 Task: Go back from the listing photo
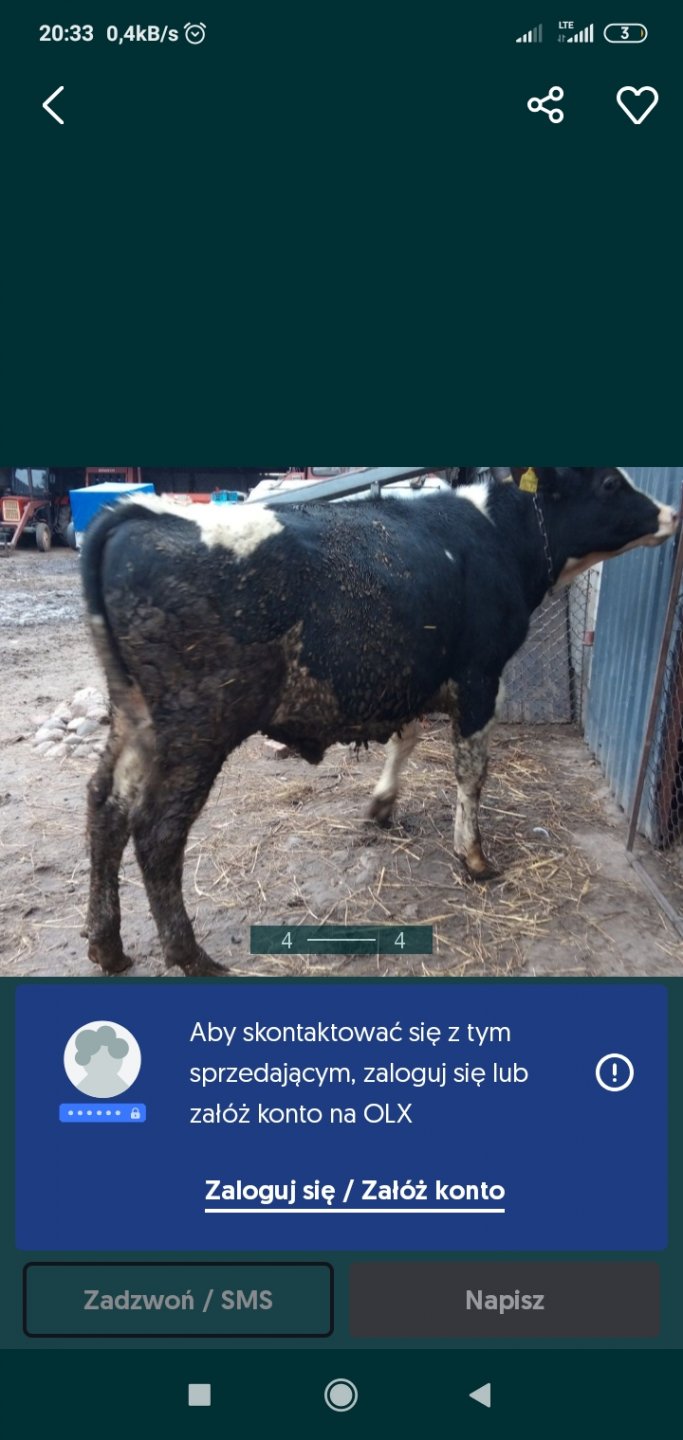pos(53,105)
